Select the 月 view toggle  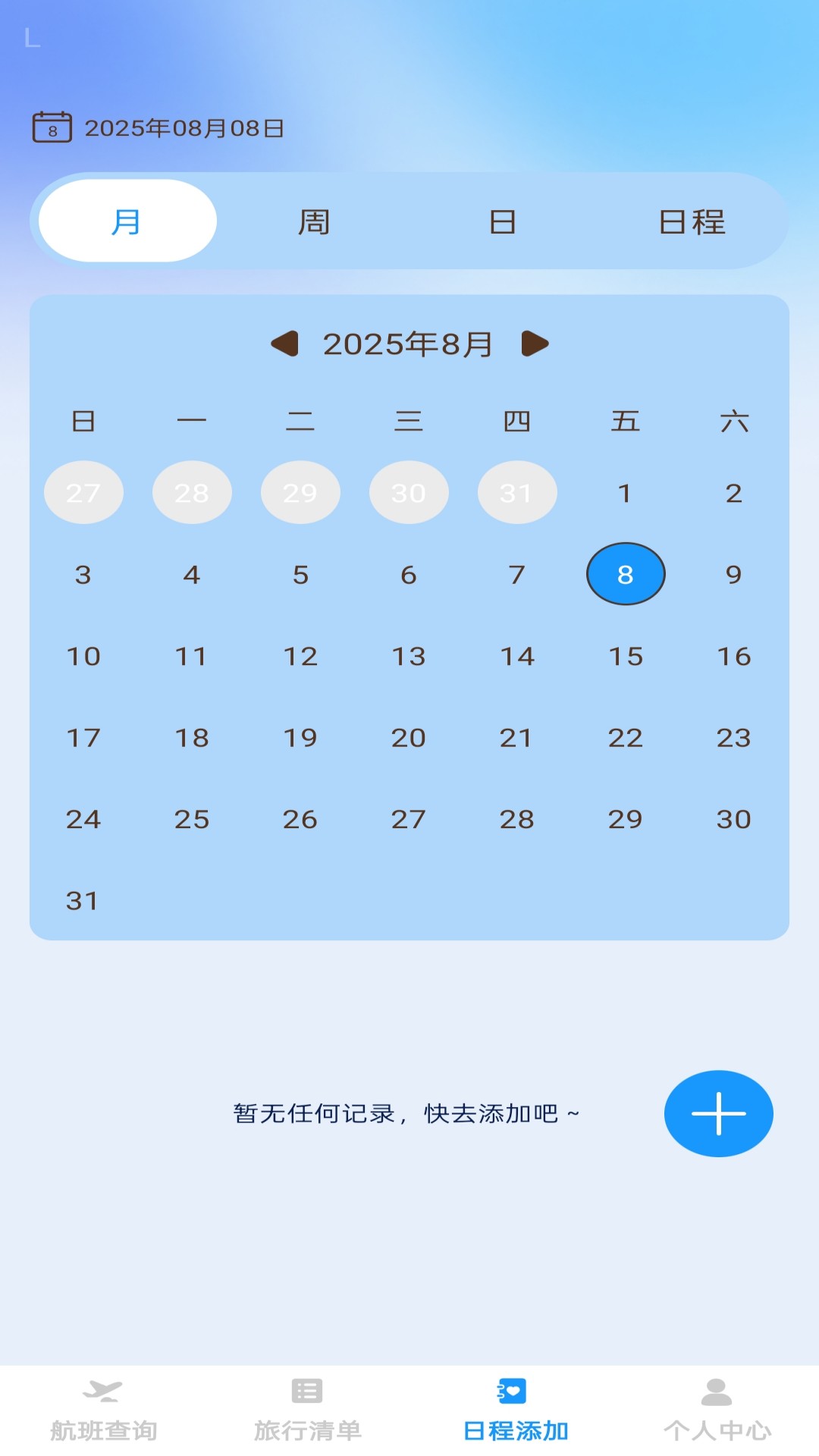125,221
